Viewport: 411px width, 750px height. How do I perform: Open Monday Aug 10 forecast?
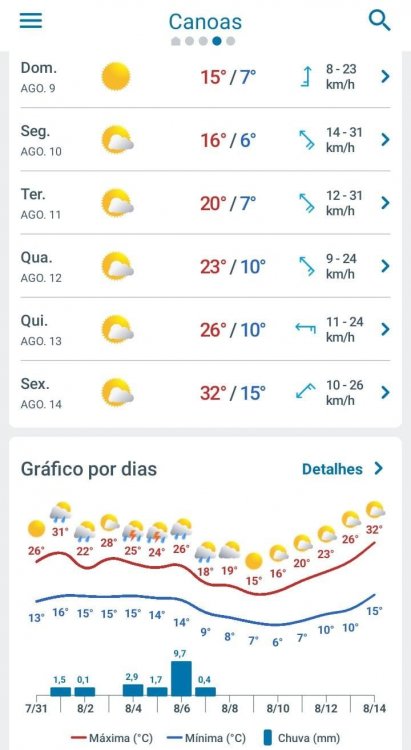pos(205,140)
